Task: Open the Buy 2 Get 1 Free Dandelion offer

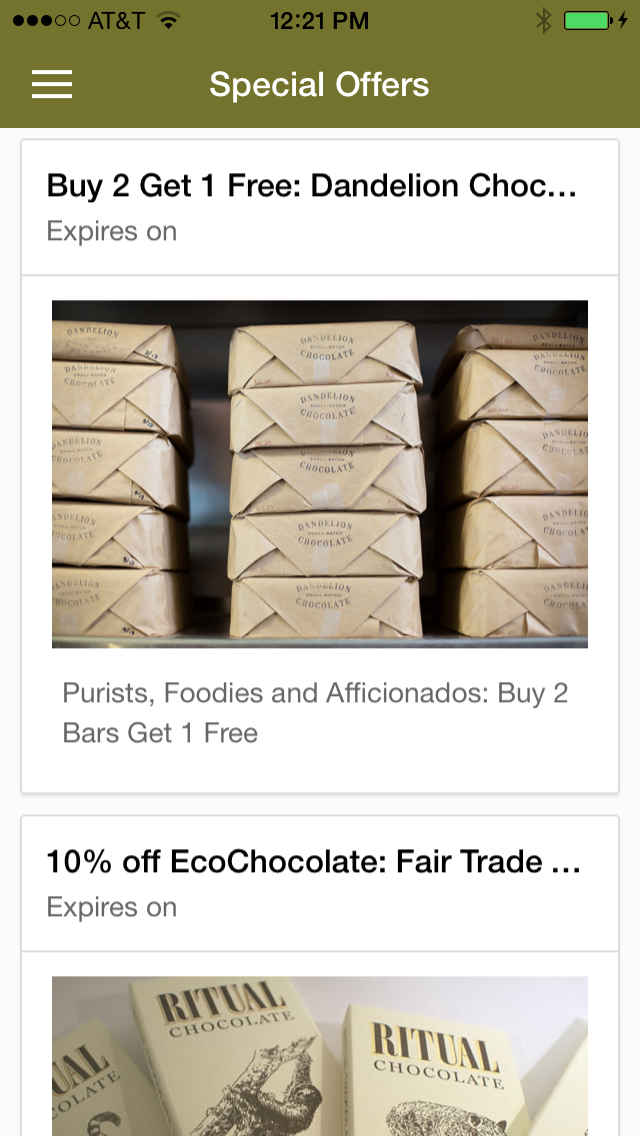Action: tap(312, 185)
